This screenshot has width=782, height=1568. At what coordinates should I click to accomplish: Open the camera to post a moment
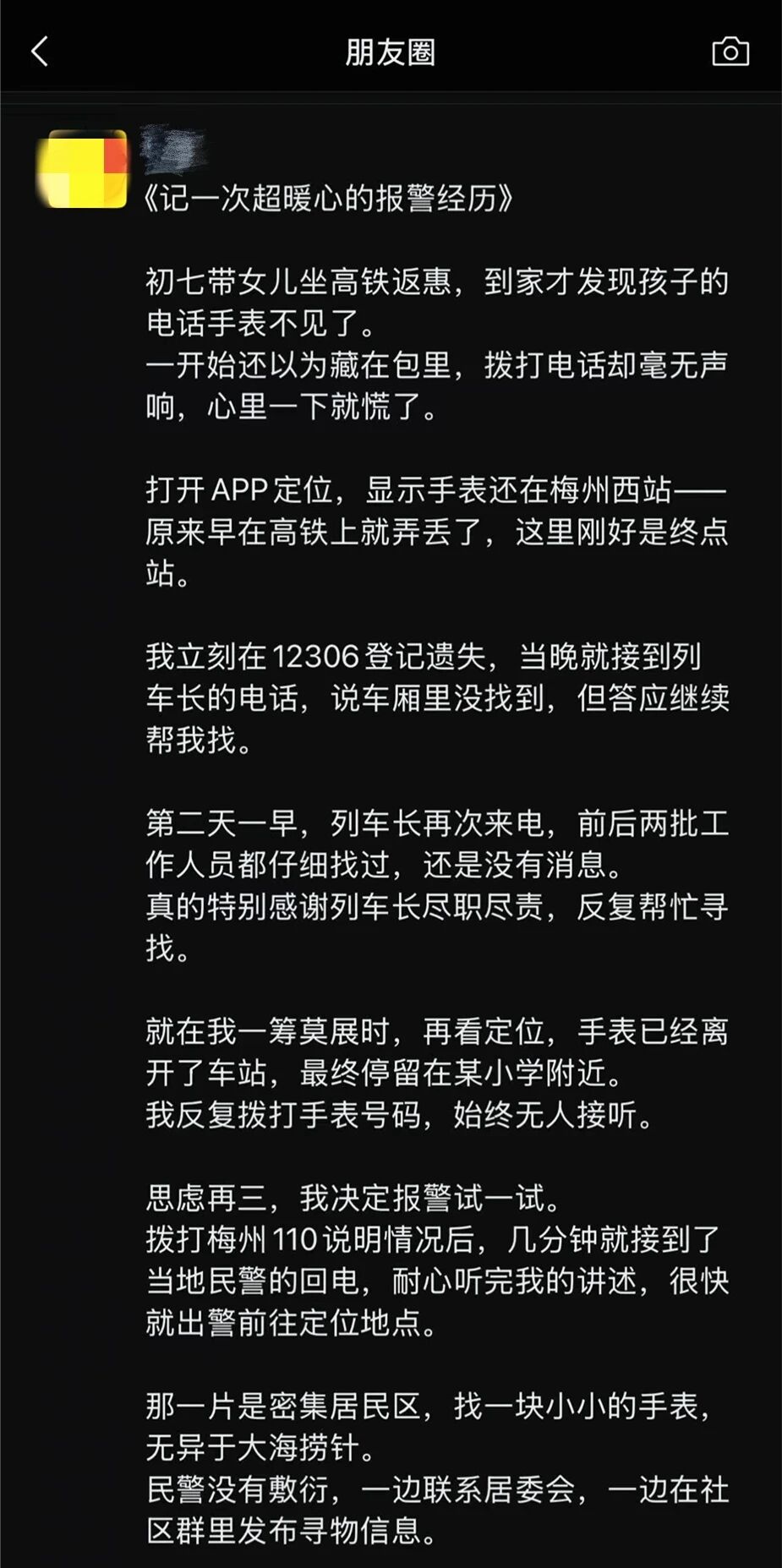[730, 52]
